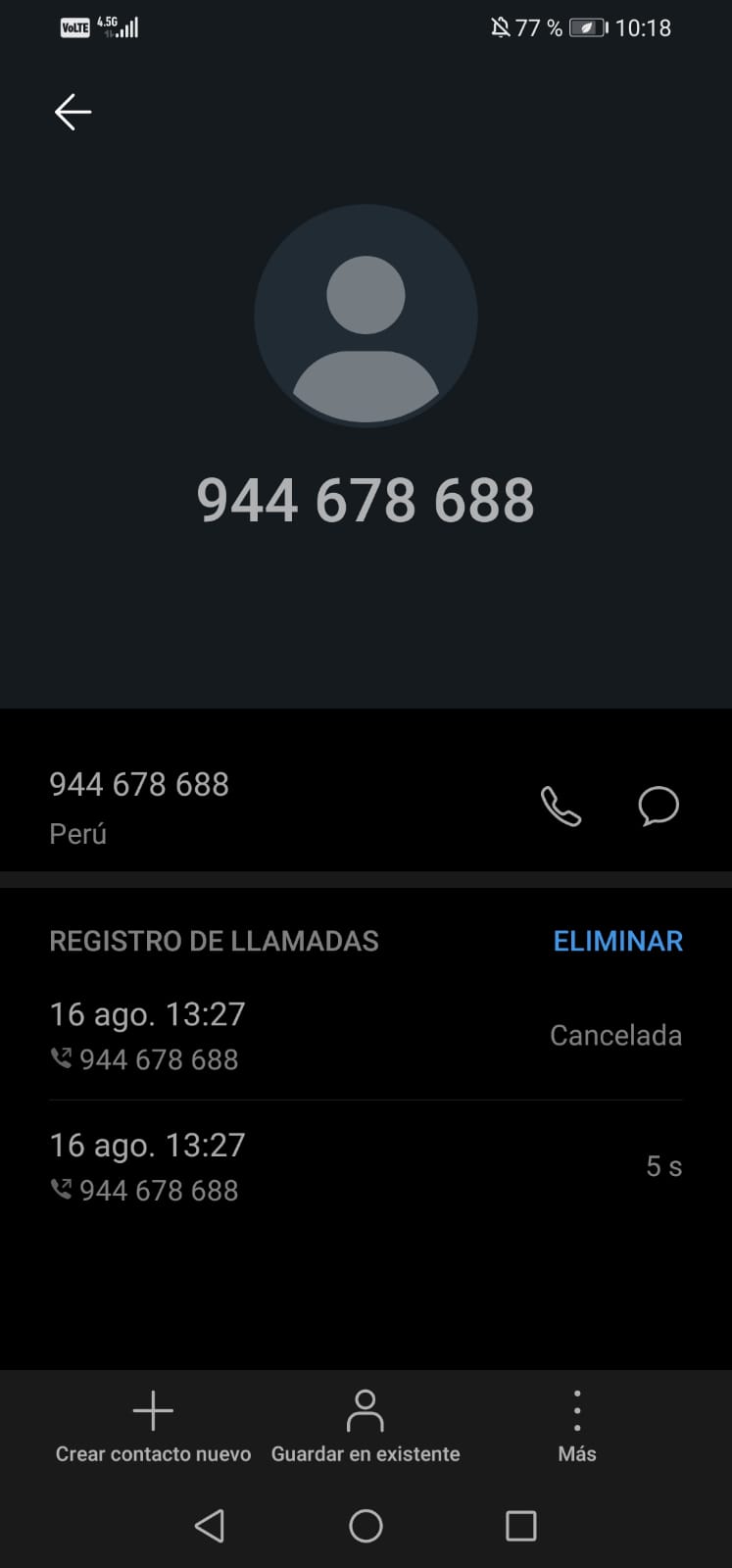Go back using the top arrow
The height and width of the screenshot is (1568, 732).
(73, 113)
